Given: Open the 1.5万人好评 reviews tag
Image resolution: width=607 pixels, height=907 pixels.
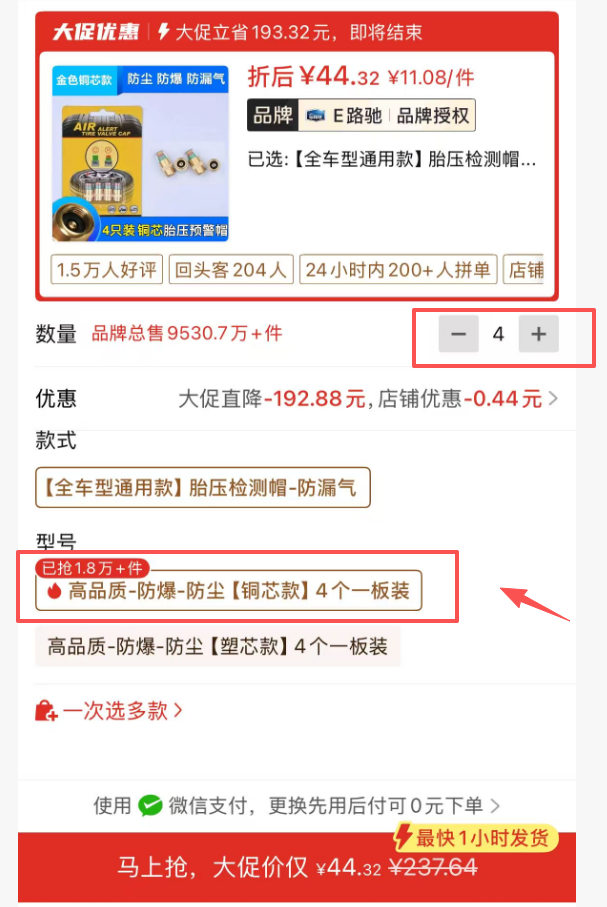Looking at the screenshot, I should click(108, 269).
